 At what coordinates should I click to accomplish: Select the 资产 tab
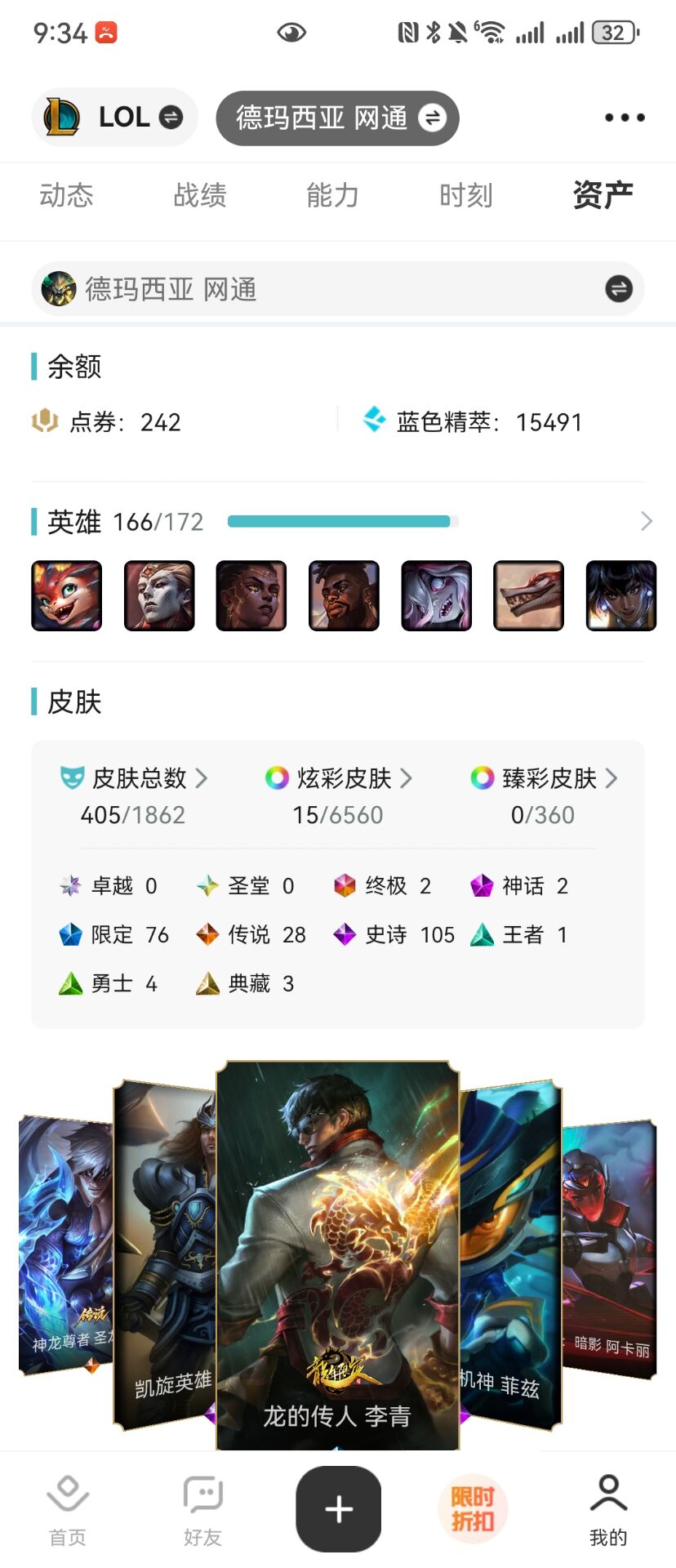pos(603,195)
